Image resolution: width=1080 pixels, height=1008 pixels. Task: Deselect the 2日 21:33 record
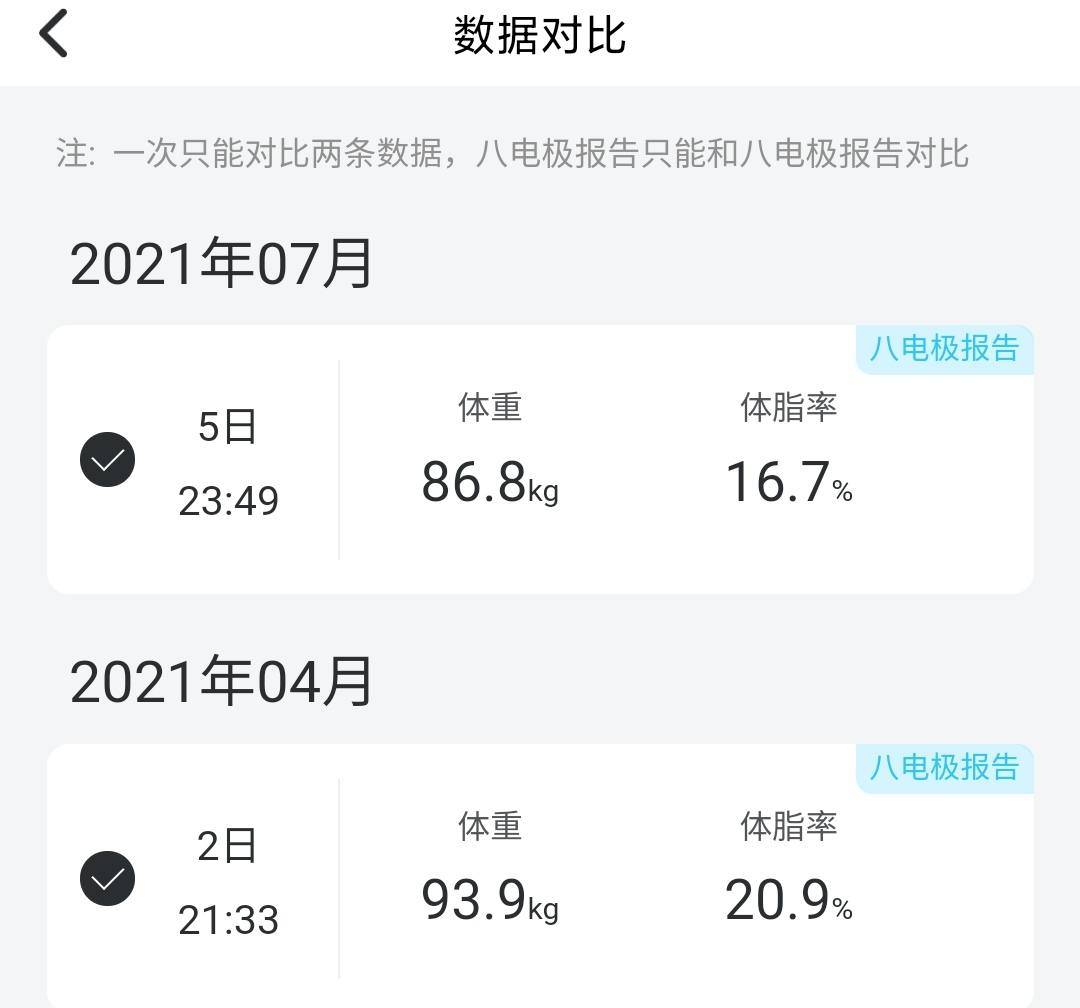point(107,879)
